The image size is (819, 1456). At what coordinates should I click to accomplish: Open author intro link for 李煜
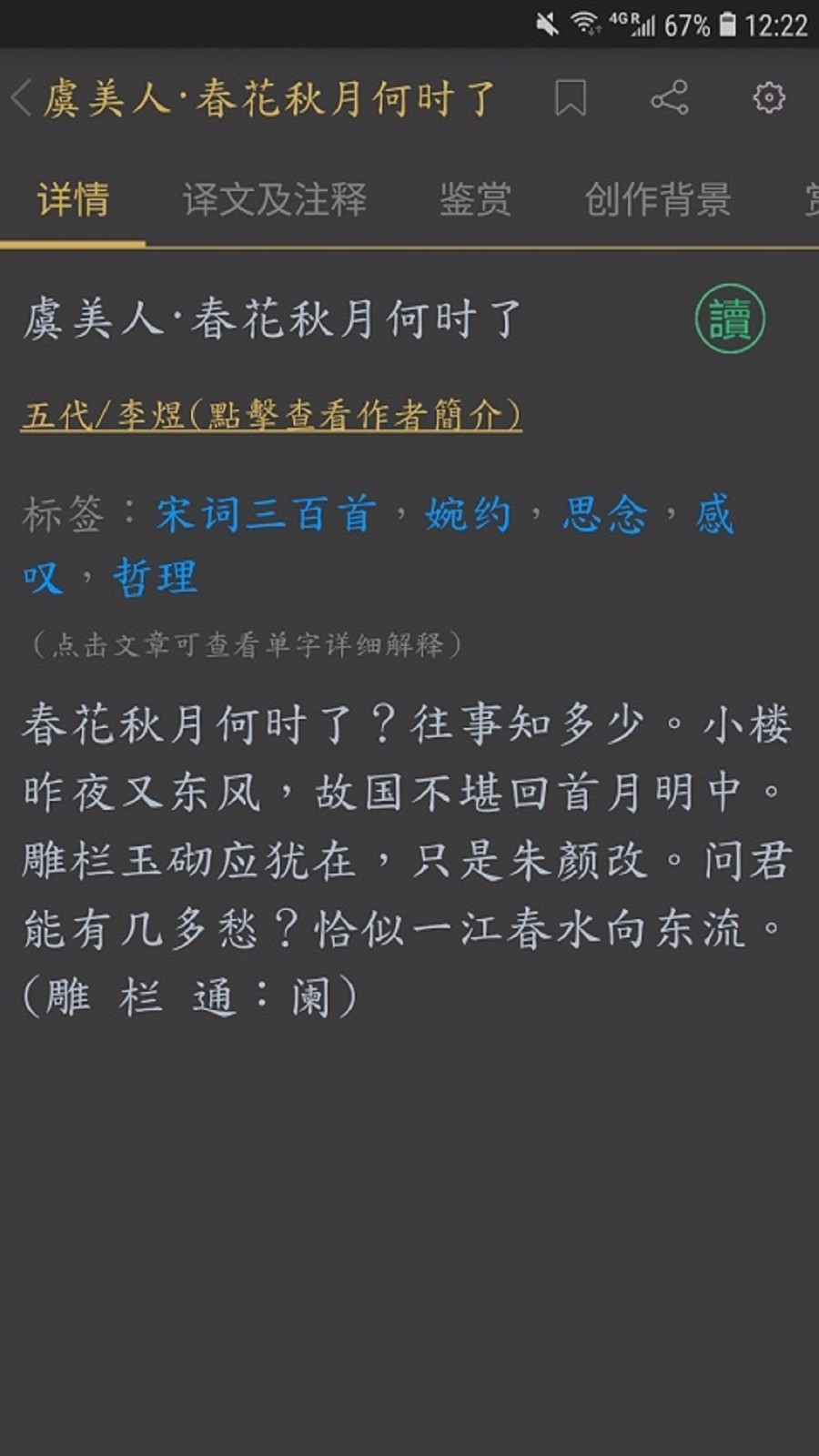tap(271, 415)
